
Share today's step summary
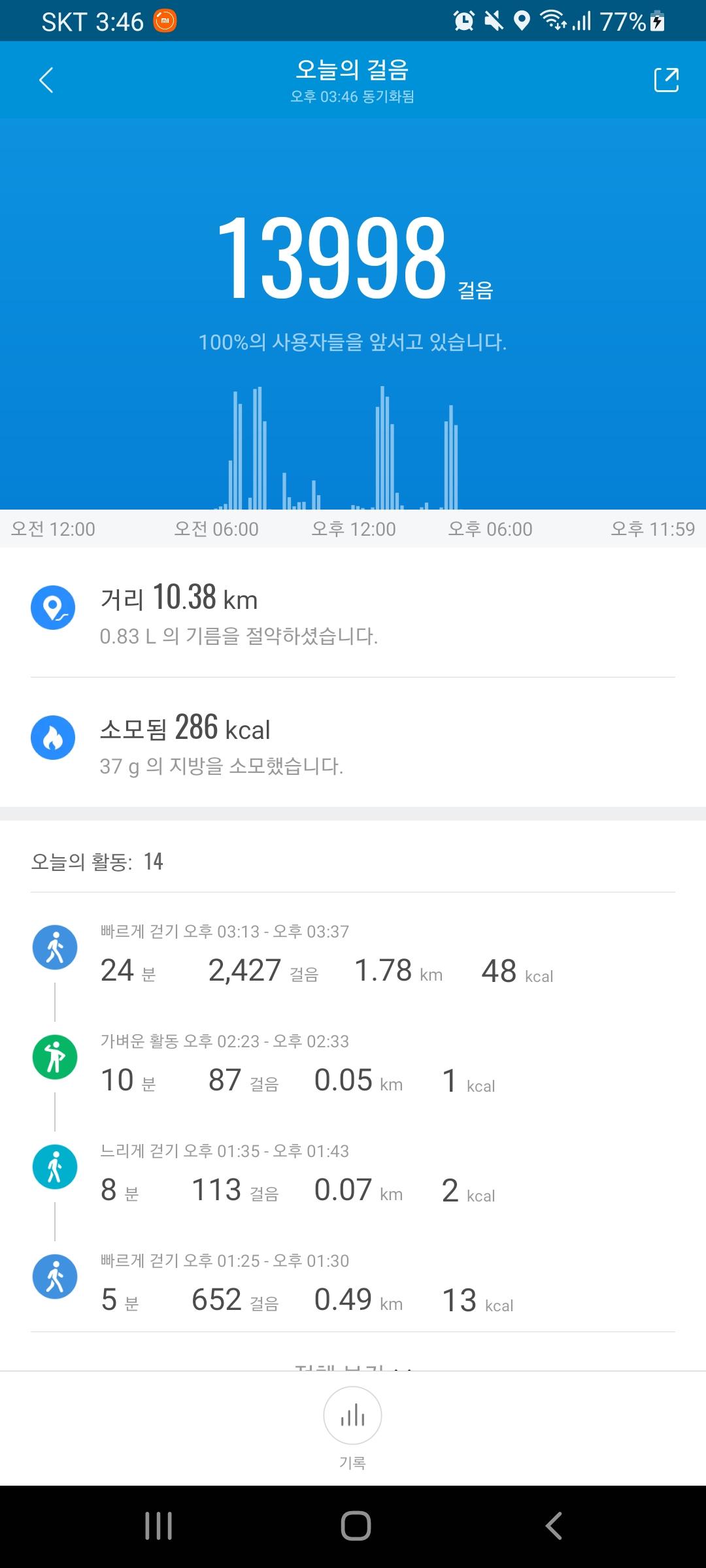(666, 80)
